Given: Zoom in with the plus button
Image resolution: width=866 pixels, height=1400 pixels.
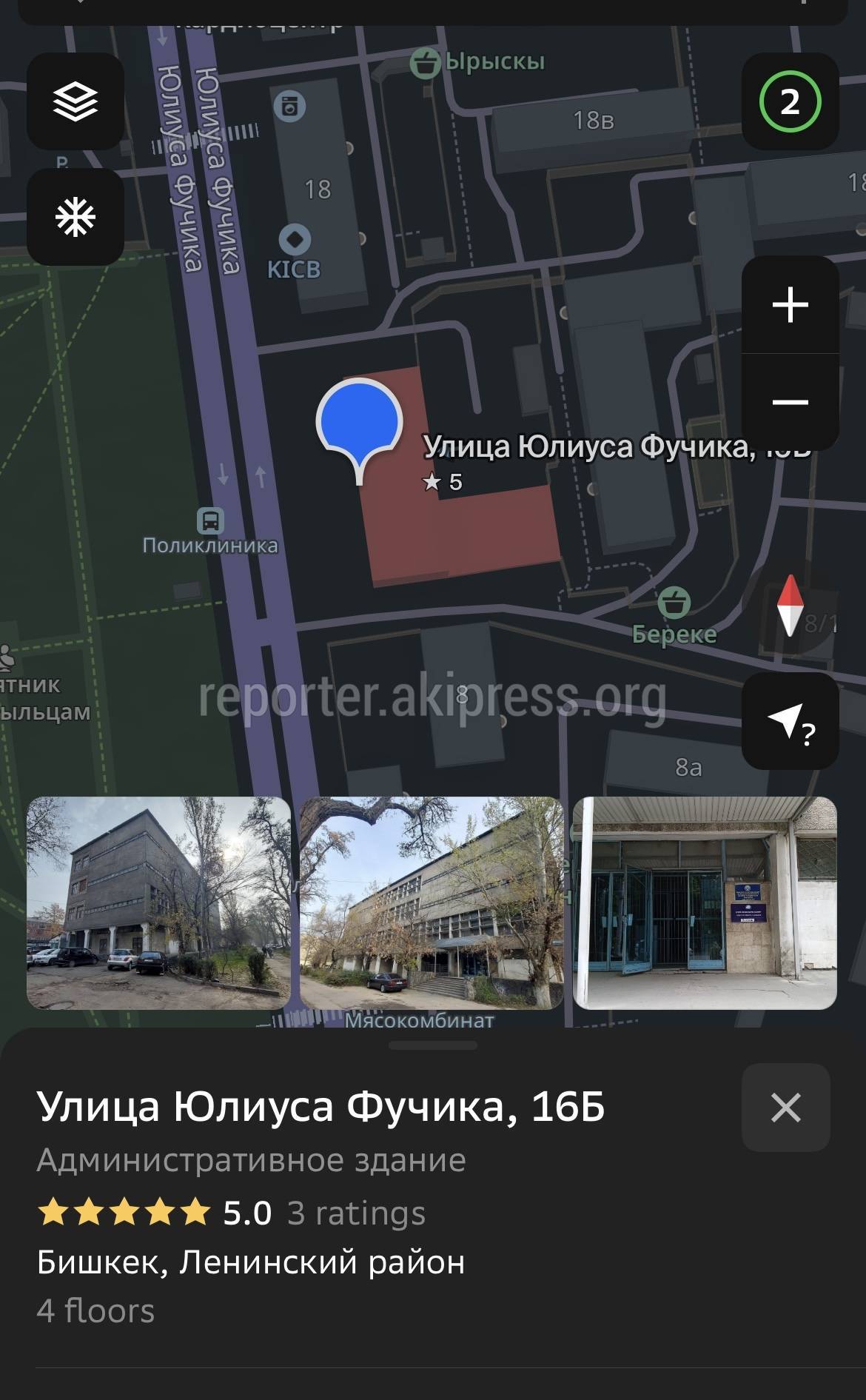Looking at the screenshot, I should coord(790,304).
